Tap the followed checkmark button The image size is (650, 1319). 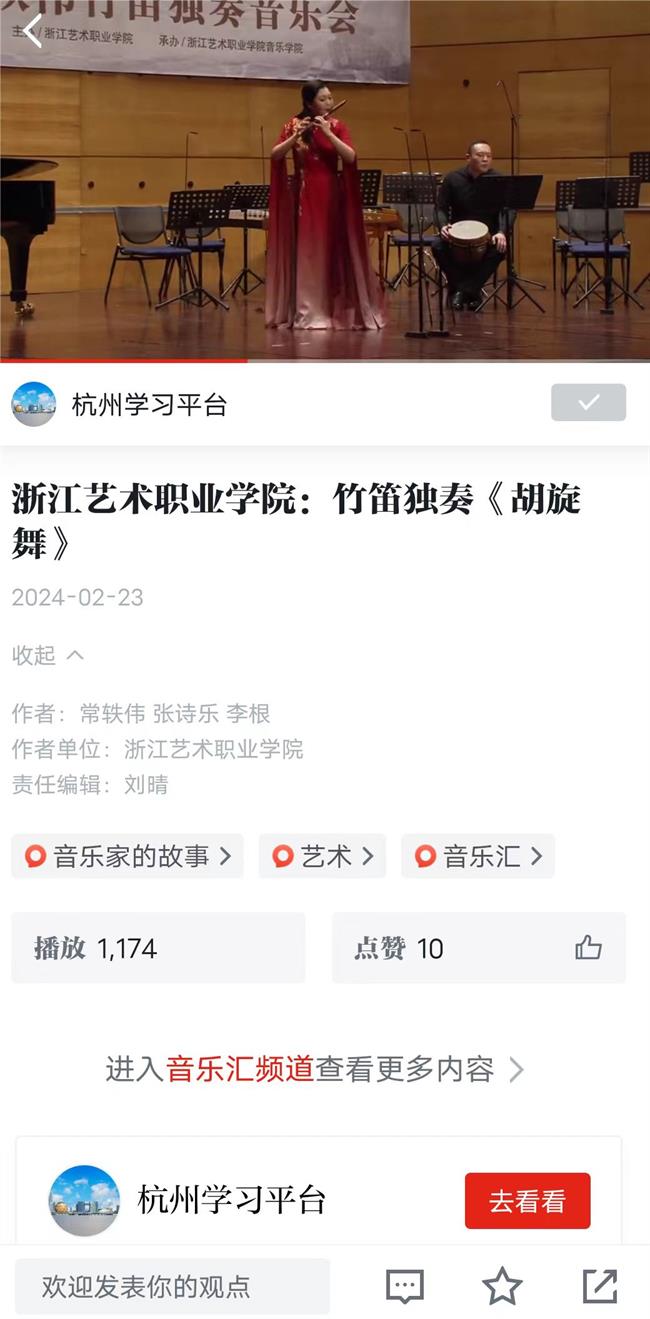click(588, 402)
